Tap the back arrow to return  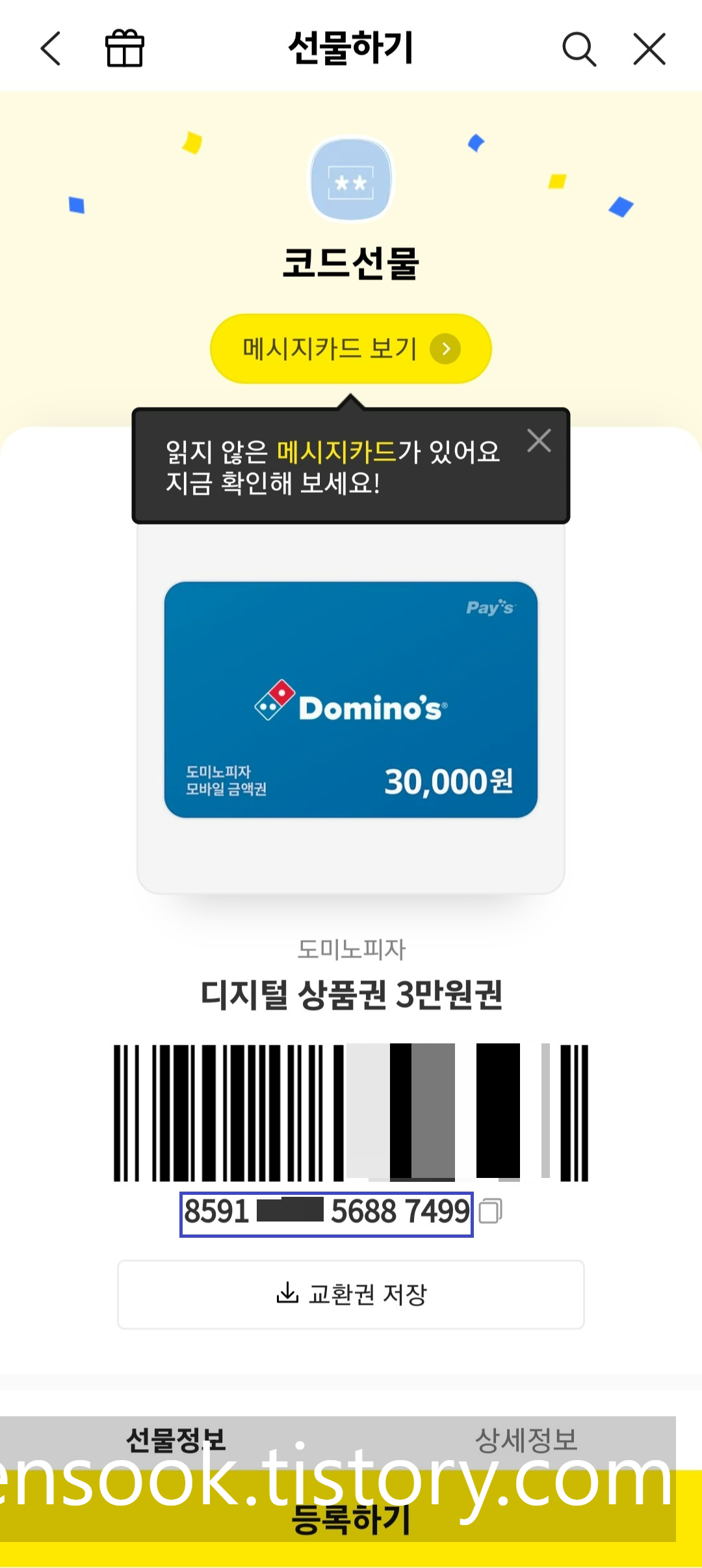[x=51, y=49]
